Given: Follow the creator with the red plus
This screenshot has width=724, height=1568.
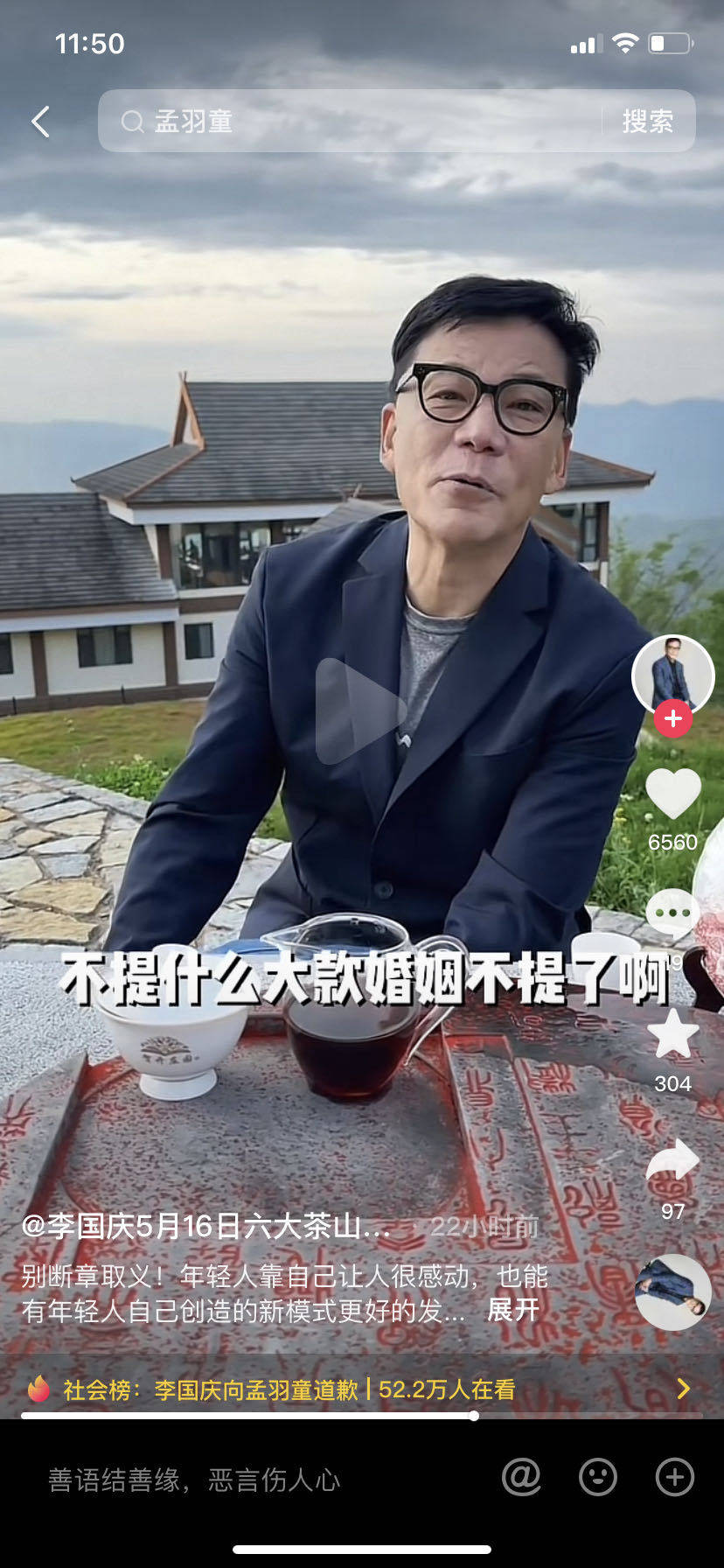Looking at the screenshot, I should [672, 719].
